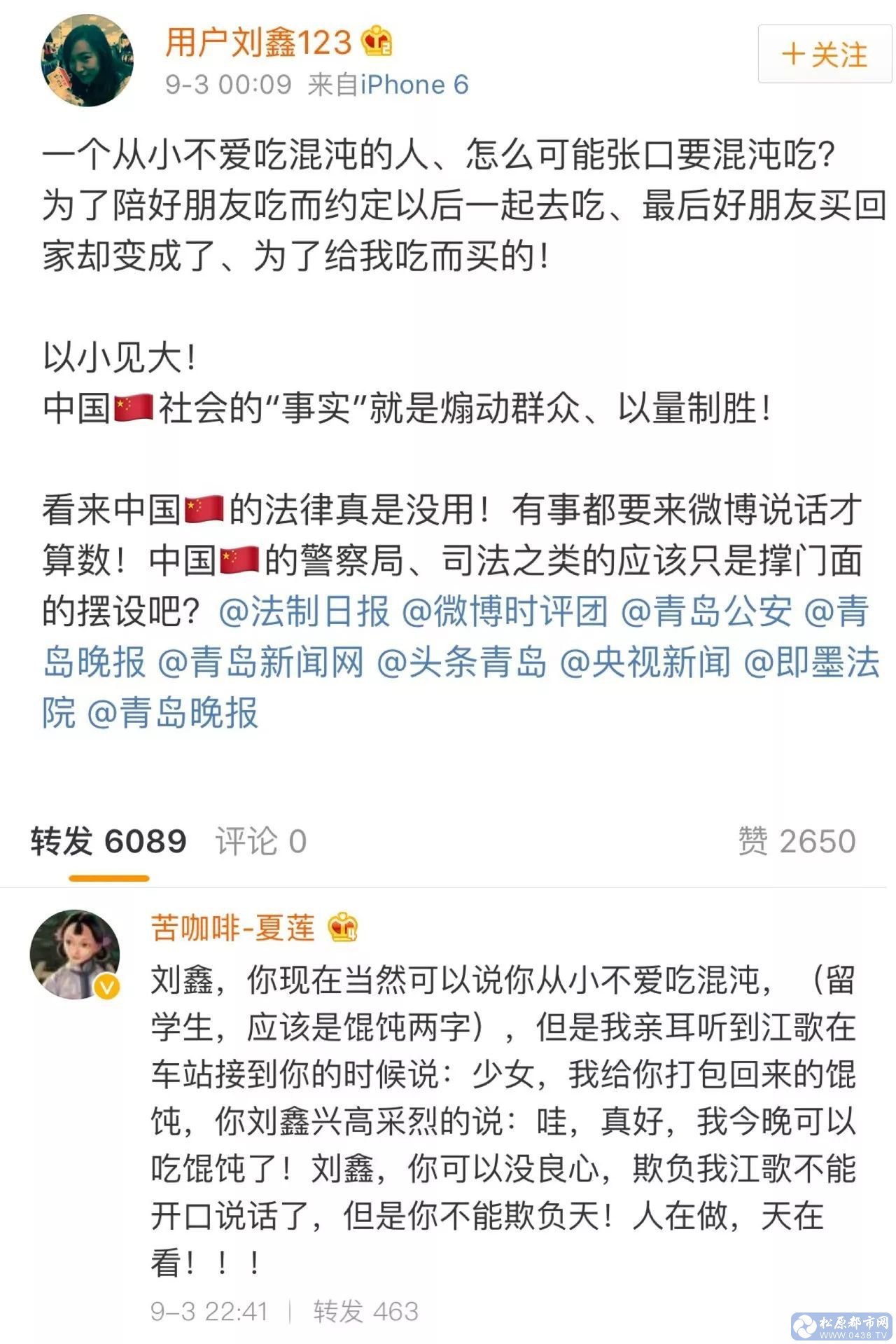Visit the @头条青岛 mention

461,662
